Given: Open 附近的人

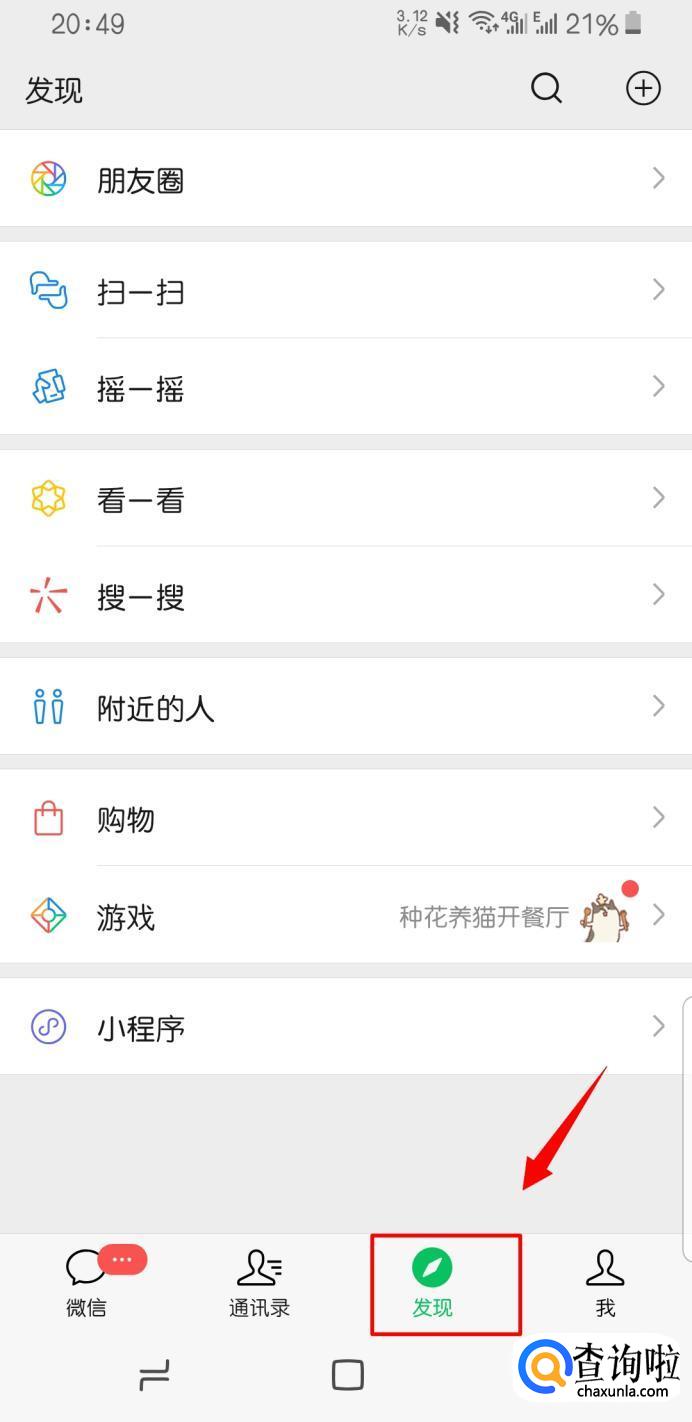Looking at the screenshot, I should point(345,708).
